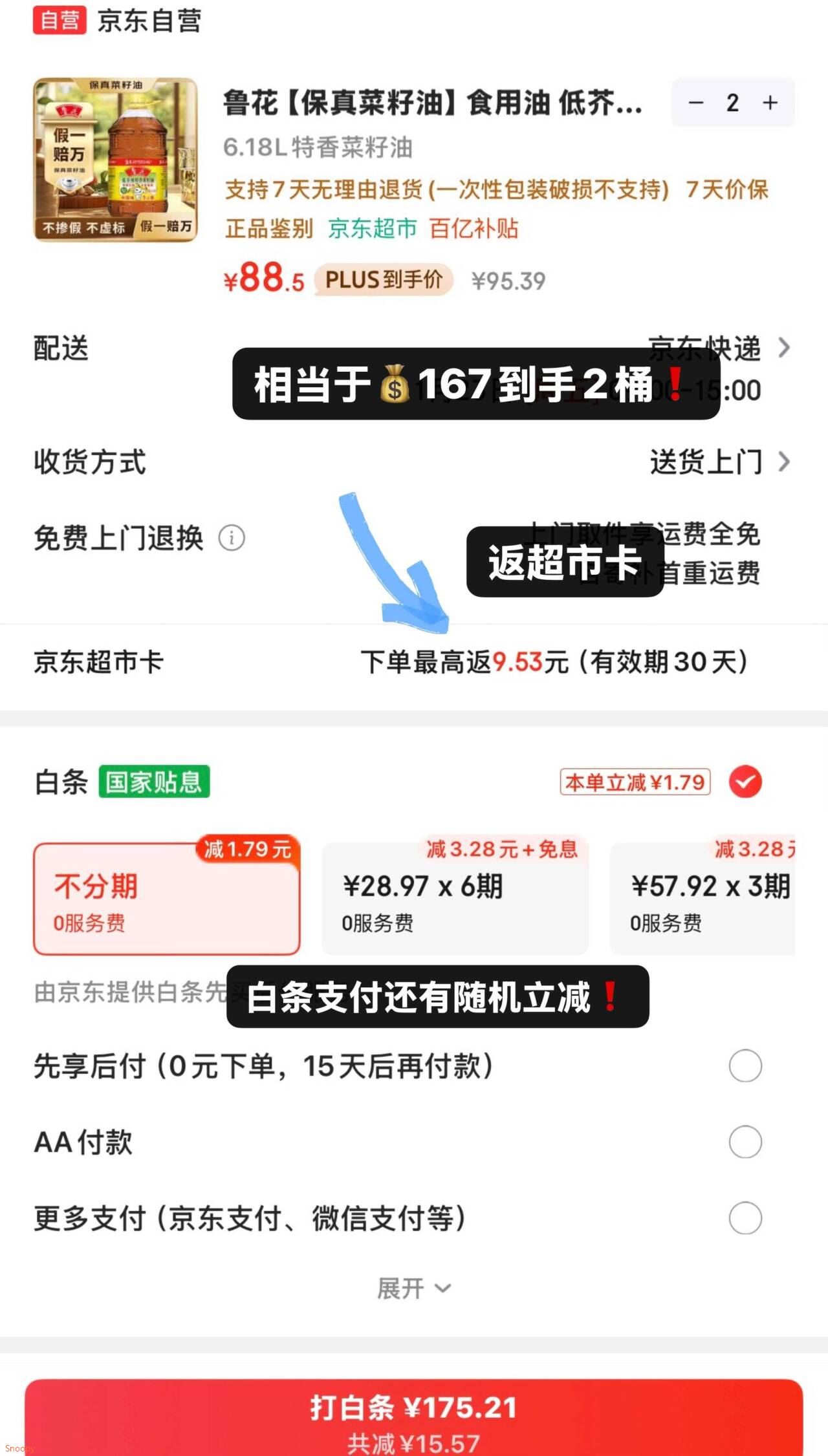Open the 百亿补贴 label
The width and height of the screenshot is (828, 1456).
472,230
